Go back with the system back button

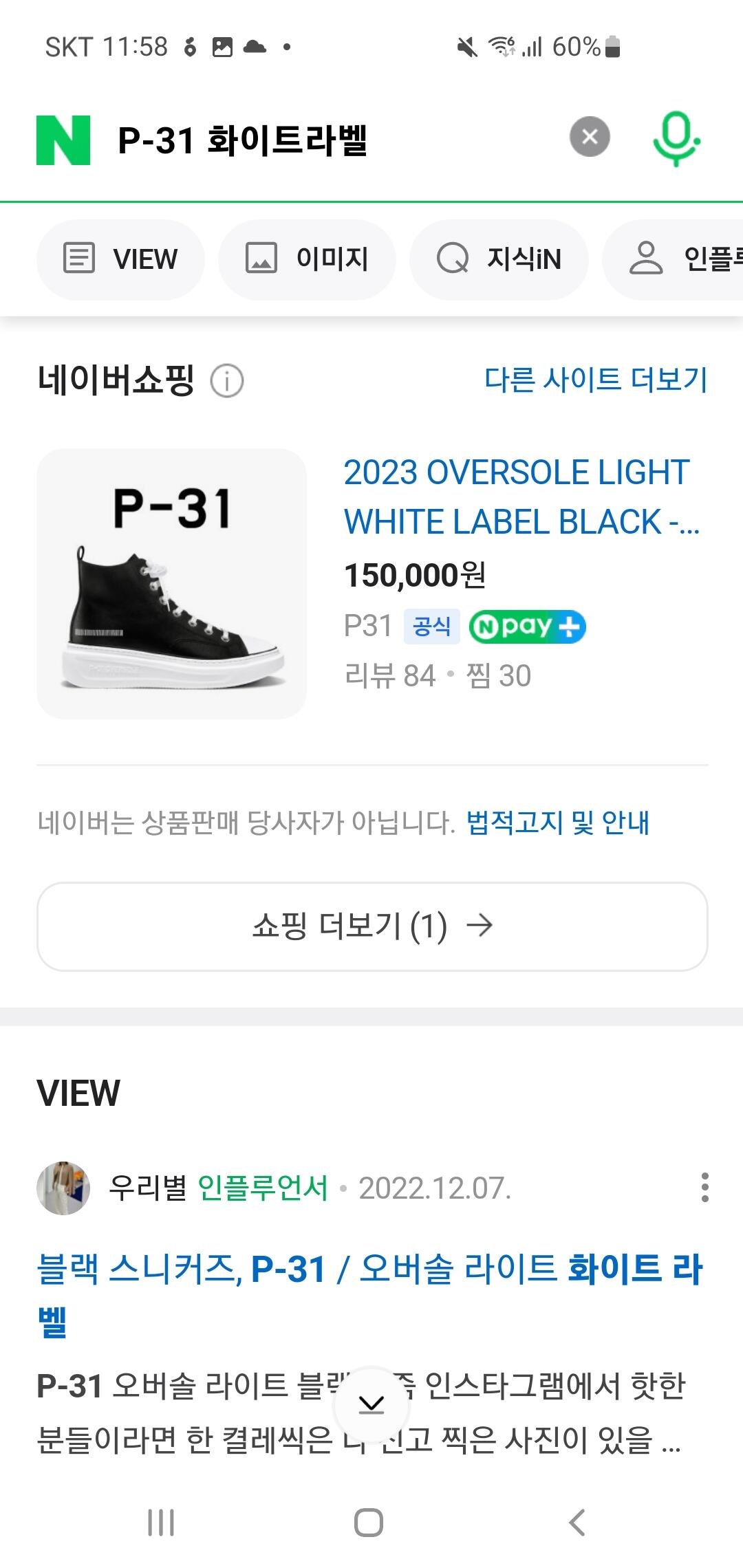578,1523
